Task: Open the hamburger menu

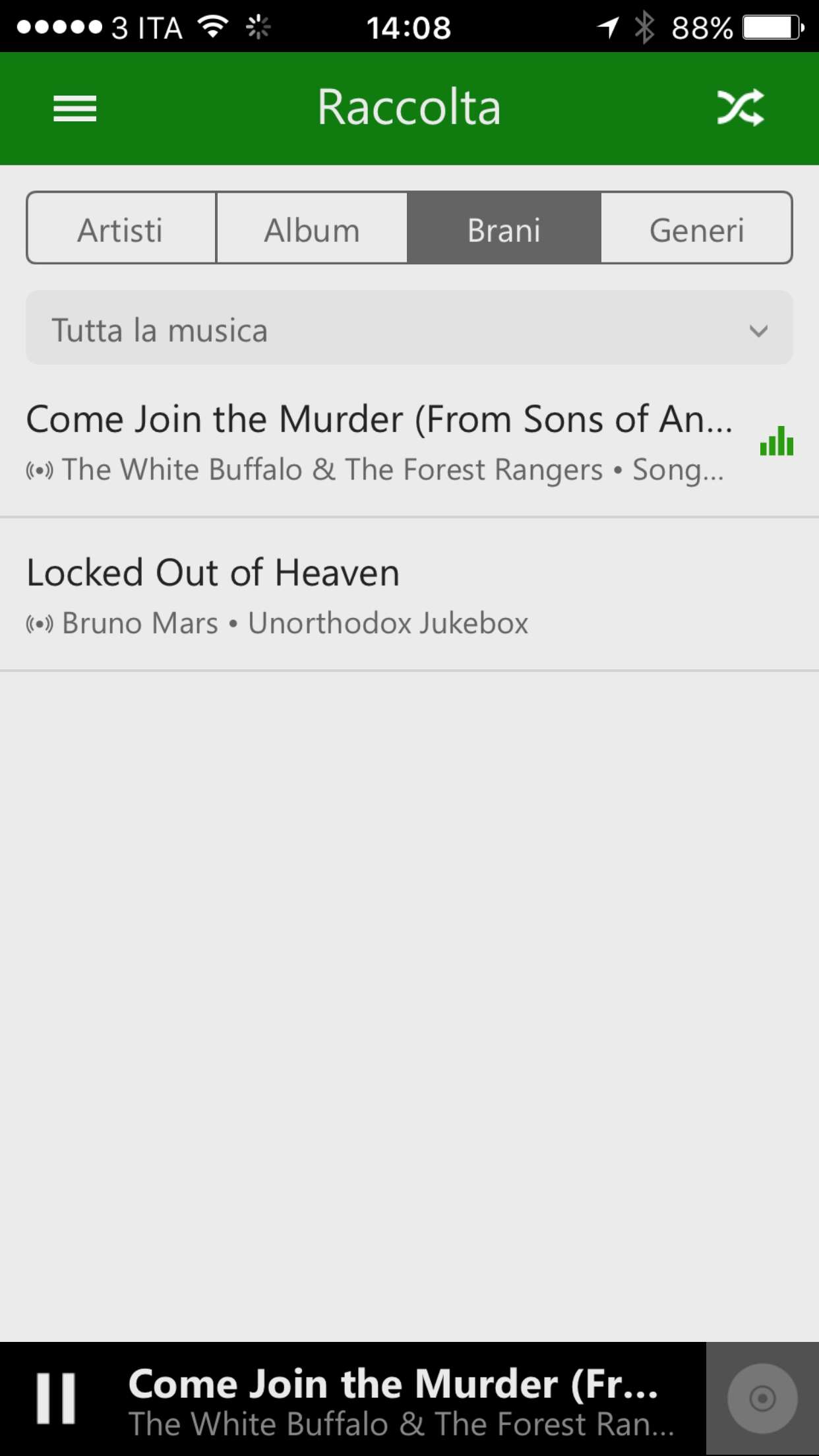Action: click(75, 108)
